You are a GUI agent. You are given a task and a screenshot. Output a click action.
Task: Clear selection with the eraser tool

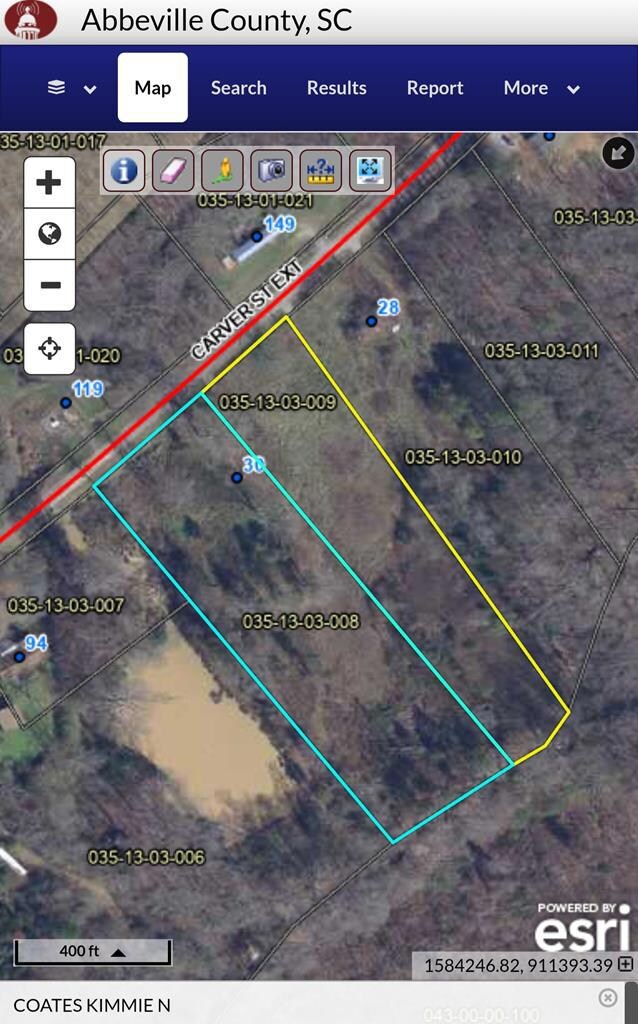(x=173, y=171)
